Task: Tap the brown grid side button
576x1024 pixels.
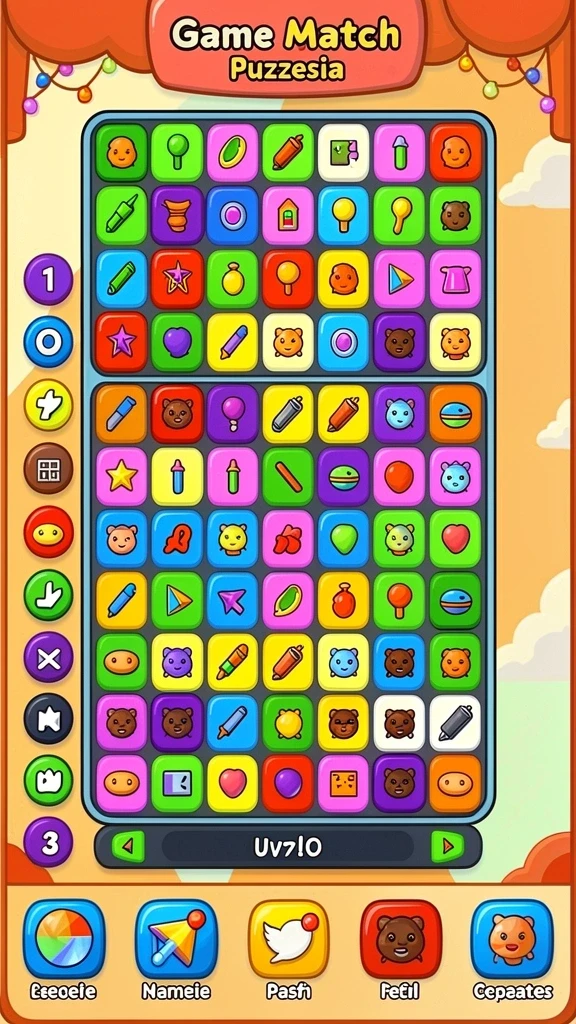Action: point(48,468)
